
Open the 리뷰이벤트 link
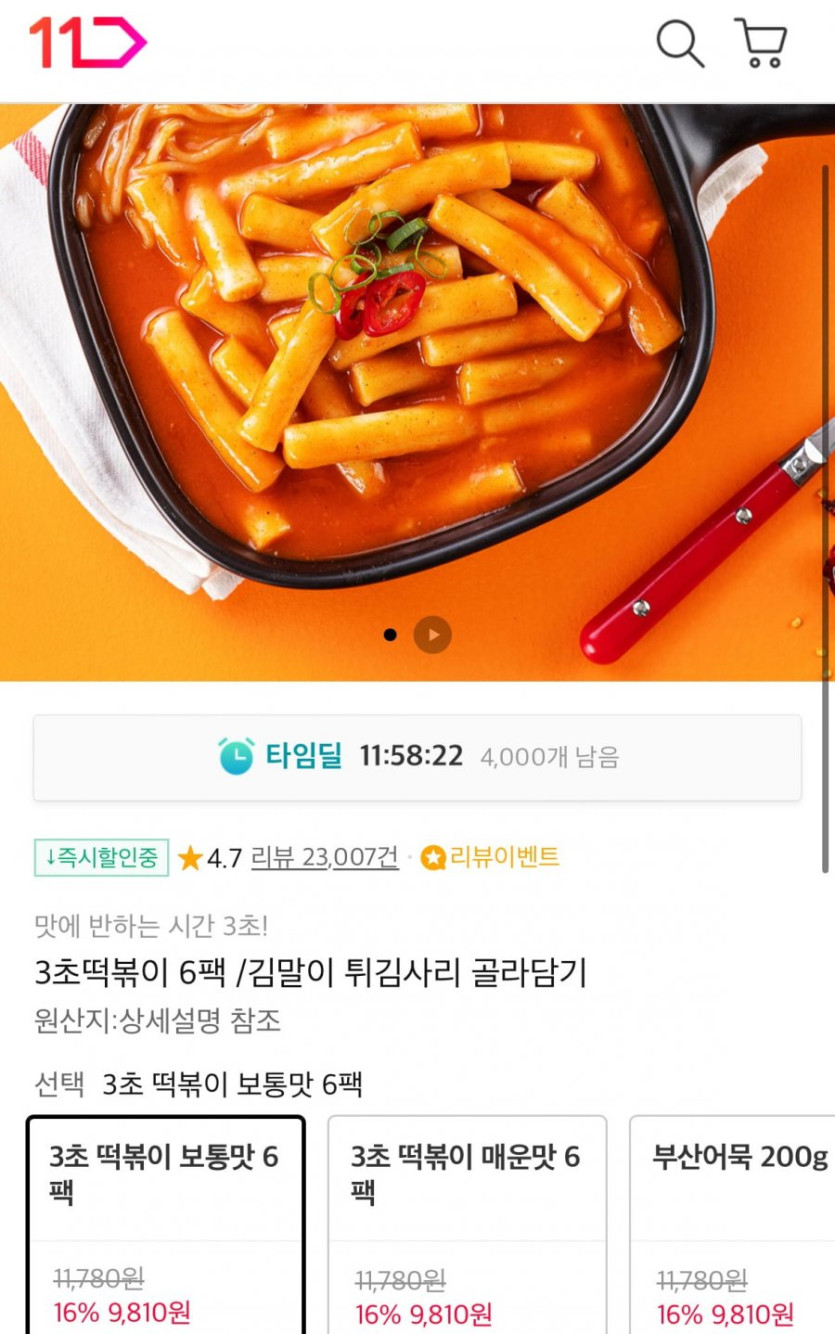pyautogui.click(x=490, y=857)
